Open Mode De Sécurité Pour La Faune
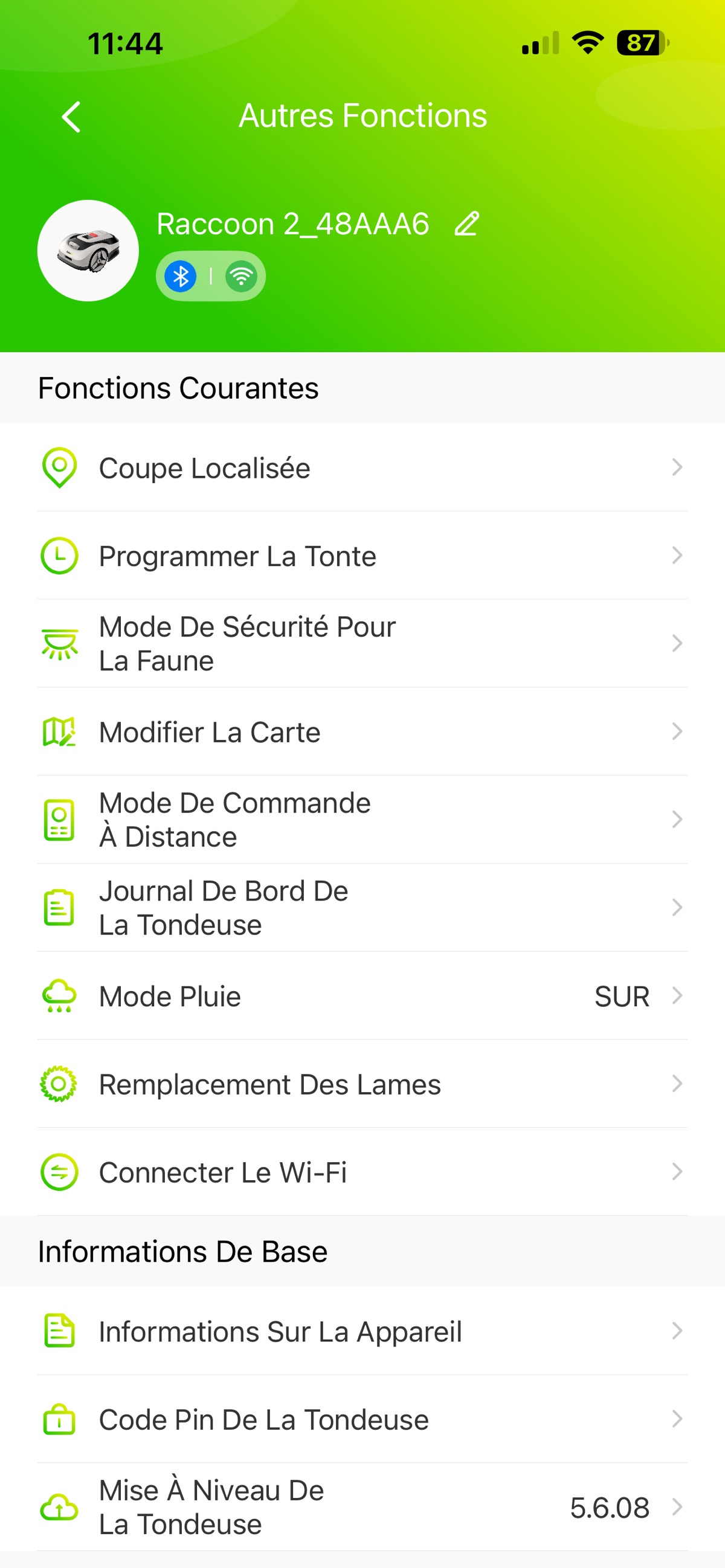This screenshot has width=725, height=1568. (362, 644)
